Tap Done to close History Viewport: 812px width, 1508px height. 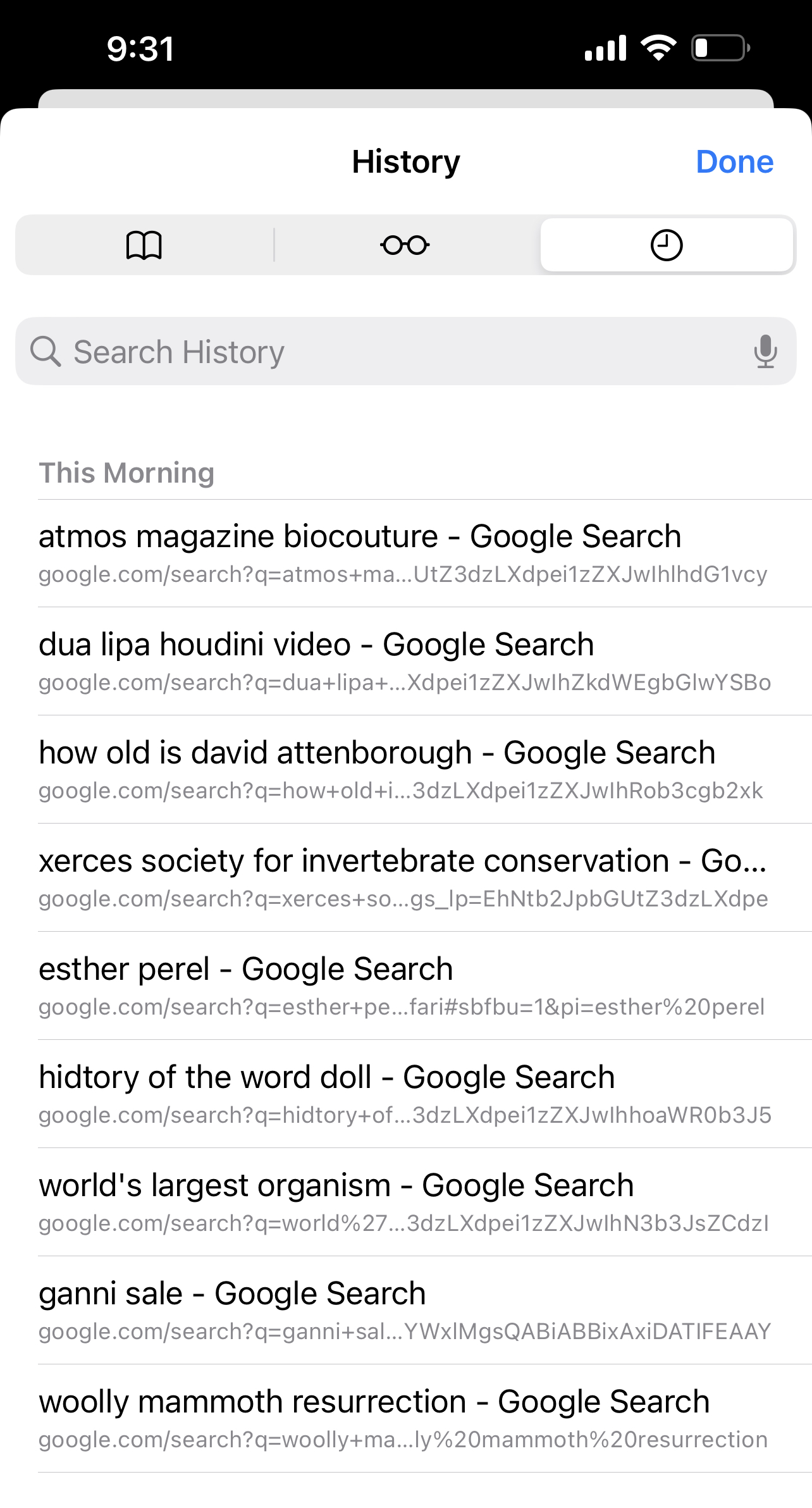coord(734,162)
